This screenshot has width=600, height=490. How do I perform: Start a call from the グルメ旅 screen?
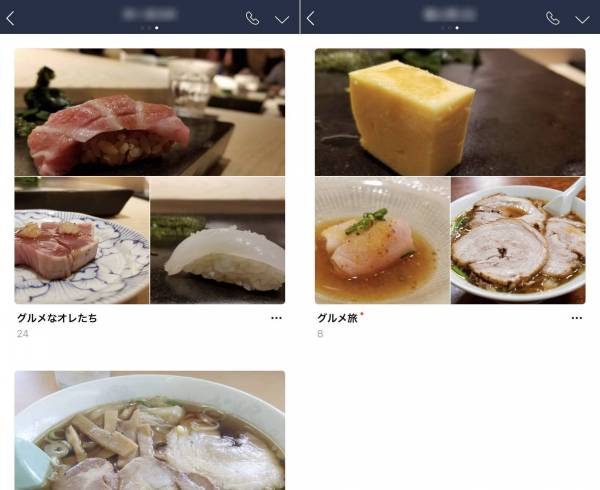pos(553,18)
